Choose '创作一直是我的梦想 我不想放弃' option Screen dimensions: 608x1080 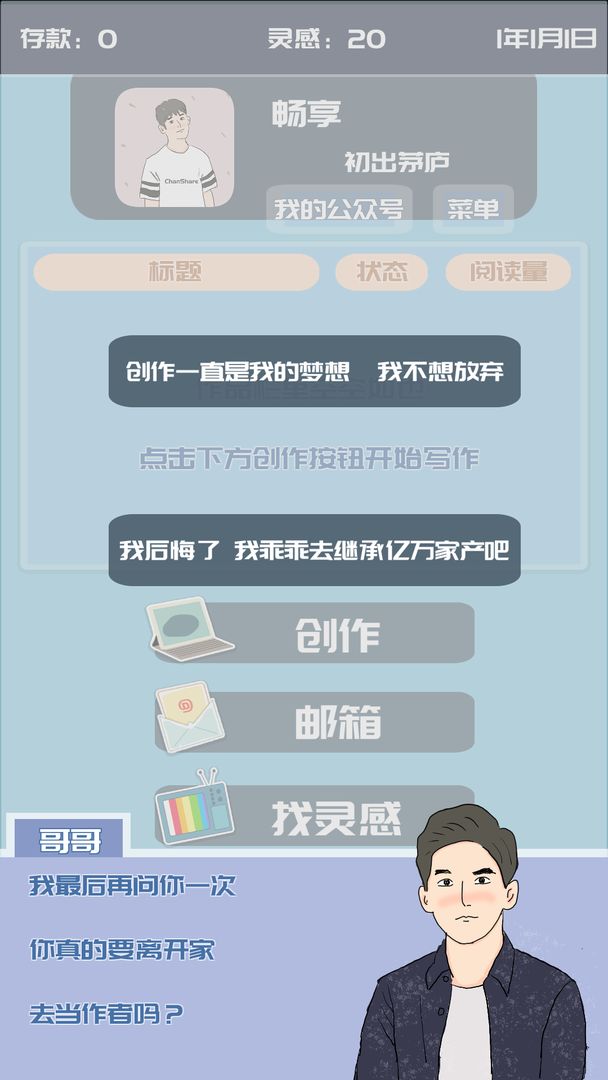point(314,372)
